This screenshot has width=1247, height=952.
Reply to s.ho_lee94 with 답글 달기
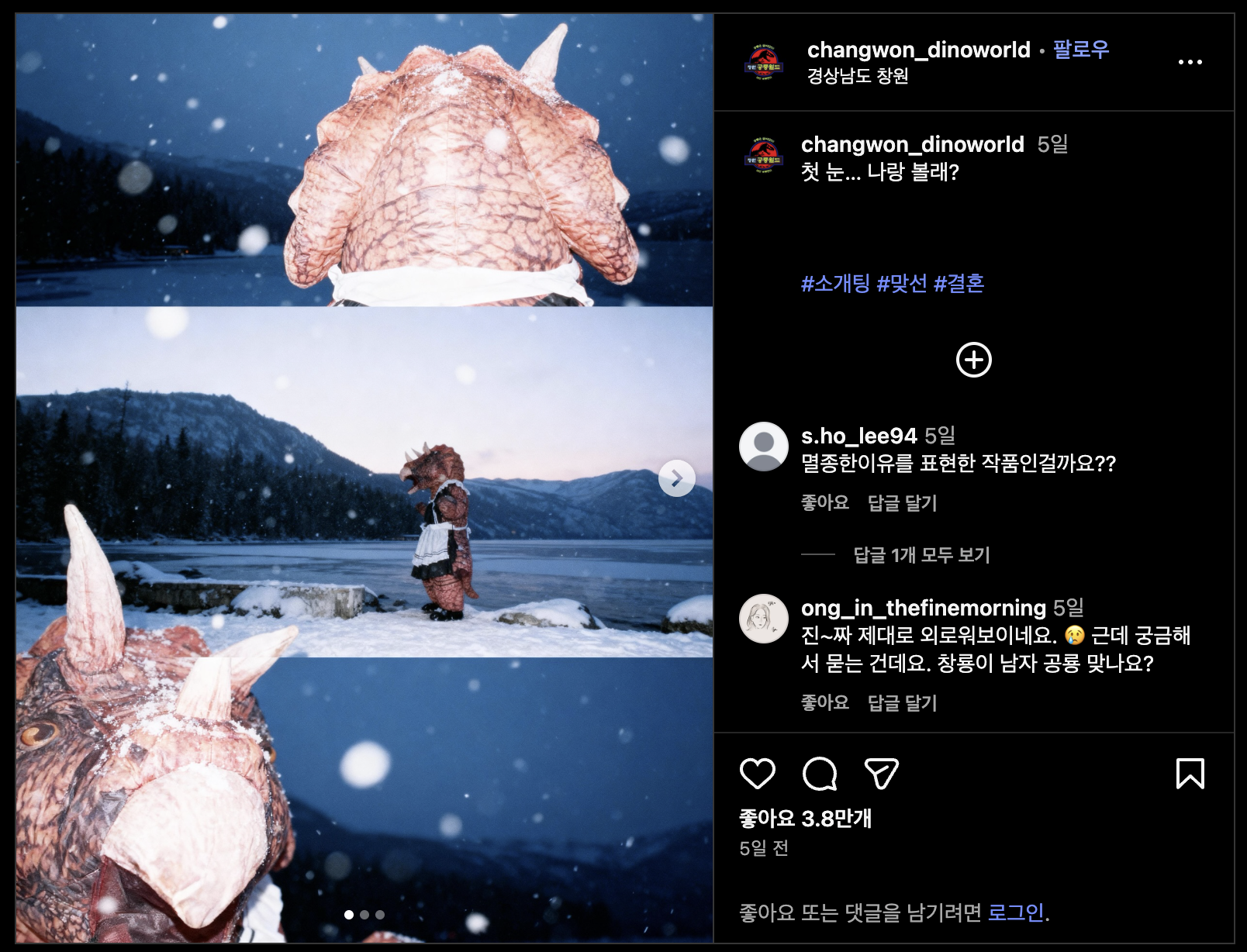(902, 502)
